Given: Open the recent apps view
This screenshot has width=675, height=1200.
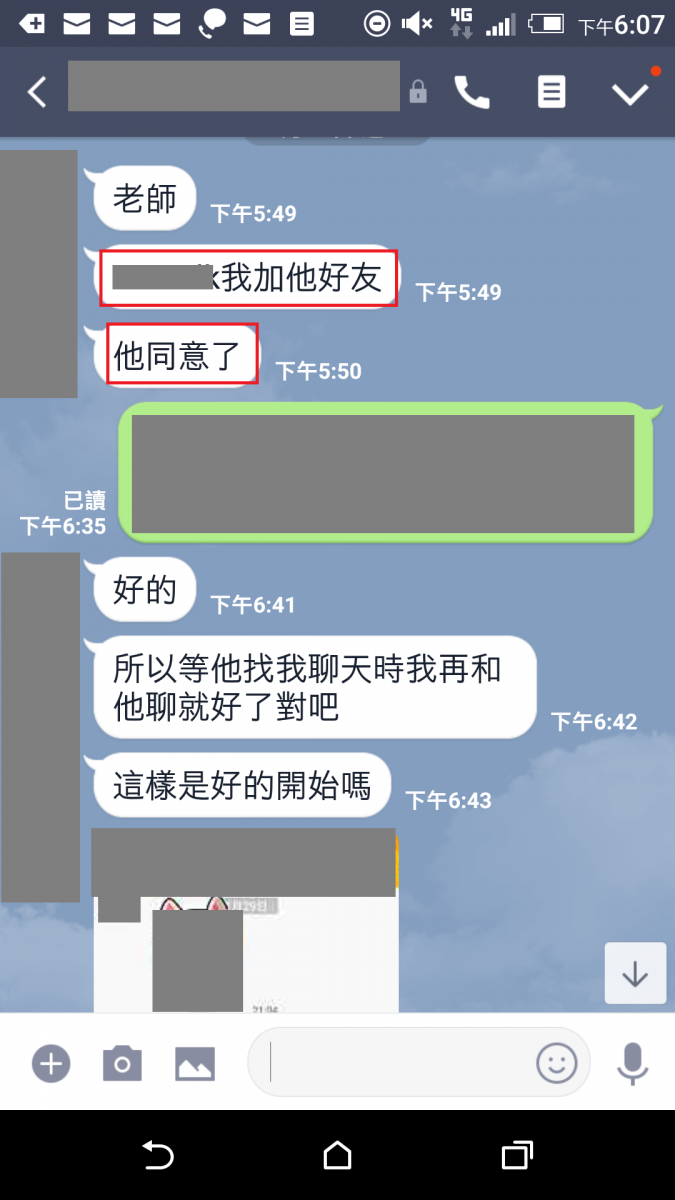Looking at the screenshot, I should (x=516, y=1156).
